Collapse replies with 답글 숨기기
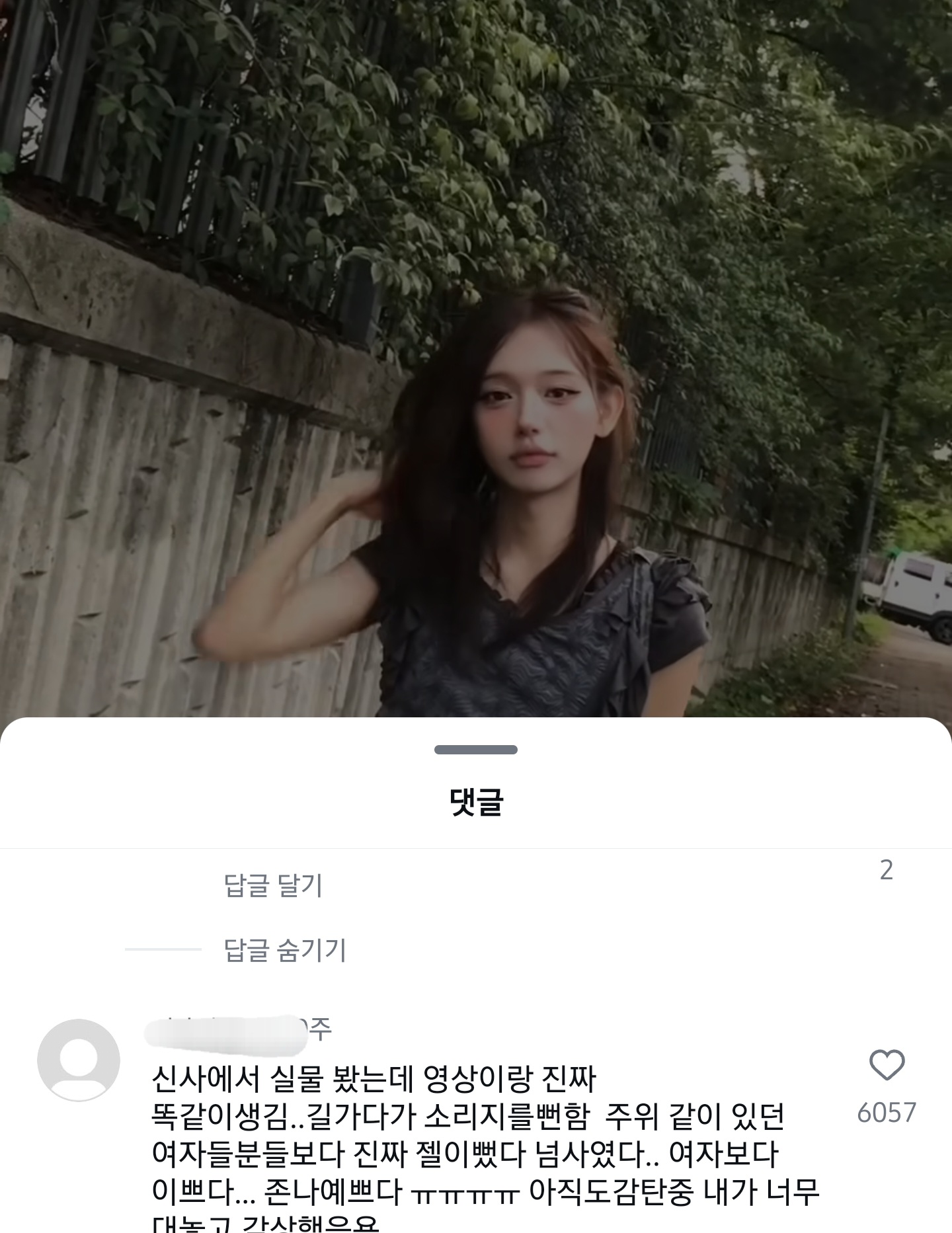The height and width of the screenshot is (1233, 952). pyautogui.click(x=285, y=950)
